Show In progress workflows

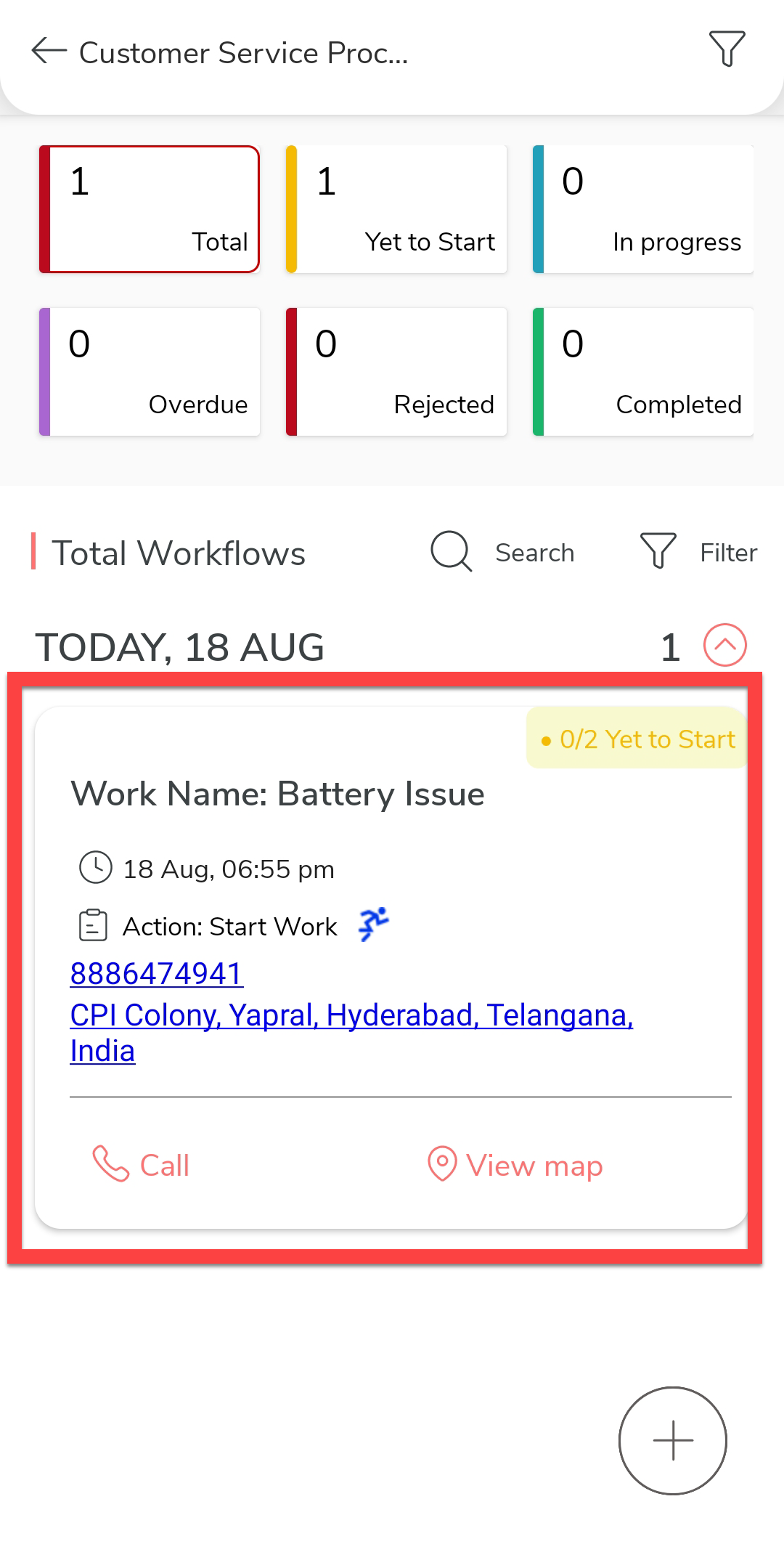pos(643,209)
